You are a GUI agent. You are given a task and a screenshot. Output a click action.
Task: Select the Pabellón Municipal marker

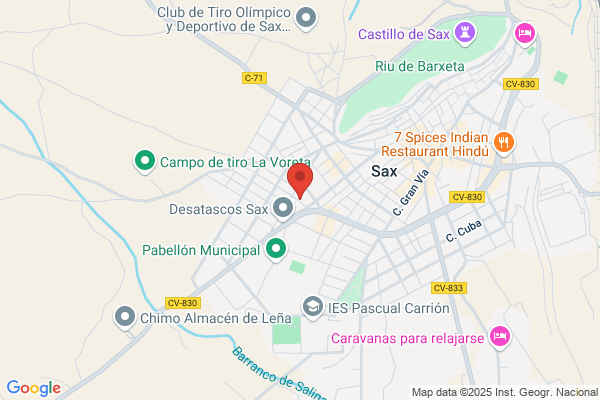[x=276, y=250]
